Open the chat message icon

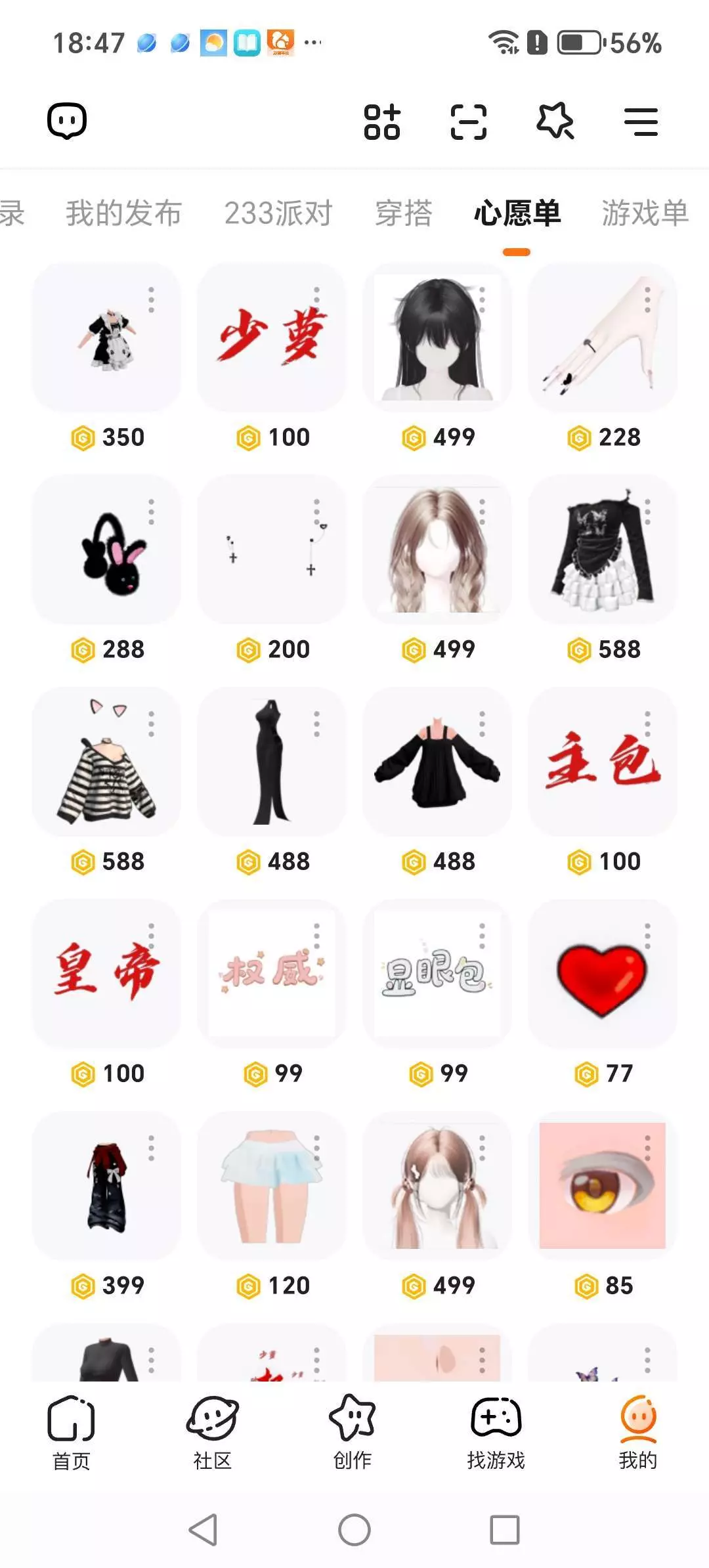click(x=67, y=121)
